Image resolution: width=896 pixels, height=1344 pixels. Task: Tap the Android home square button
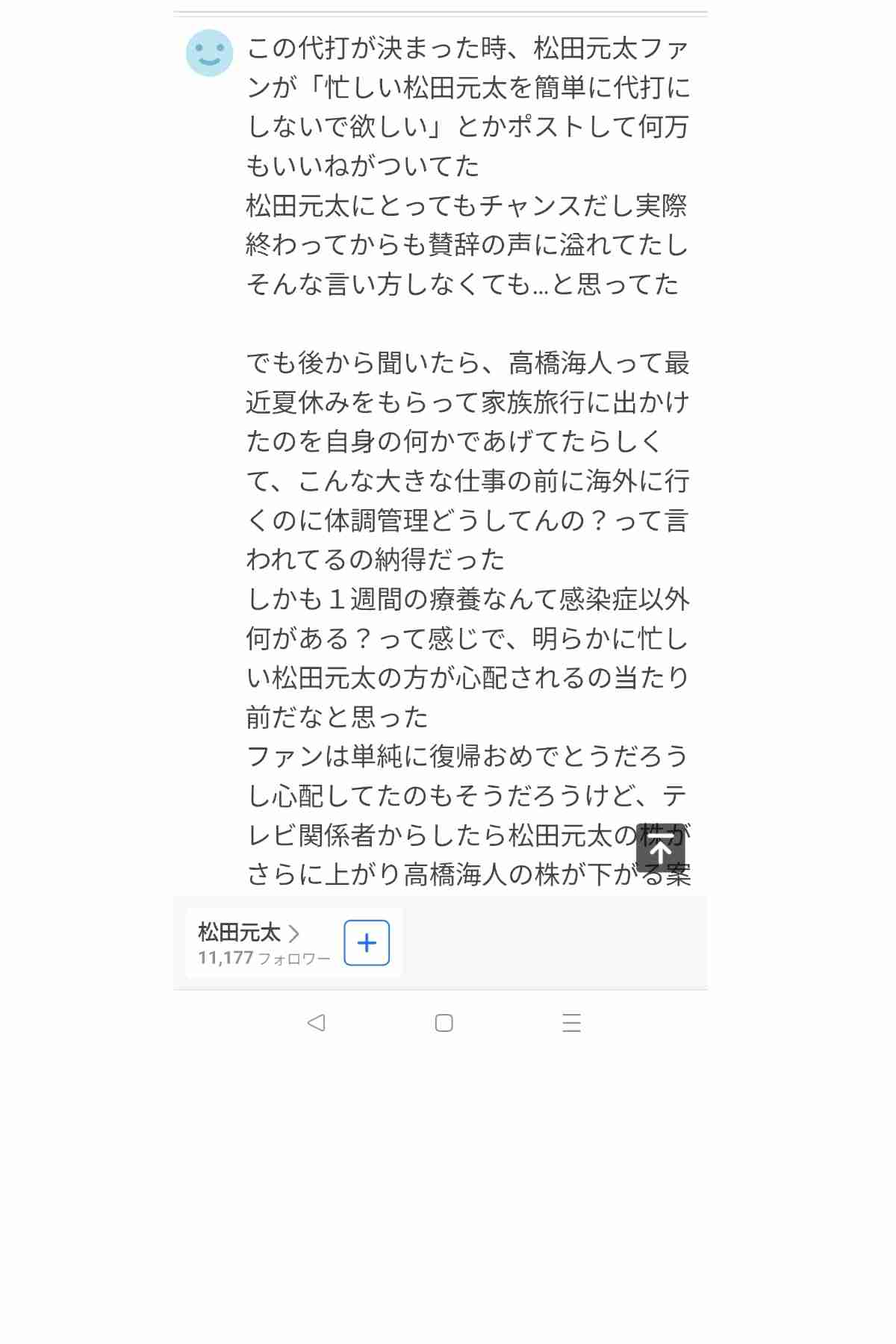click(x=444, y=1023)
